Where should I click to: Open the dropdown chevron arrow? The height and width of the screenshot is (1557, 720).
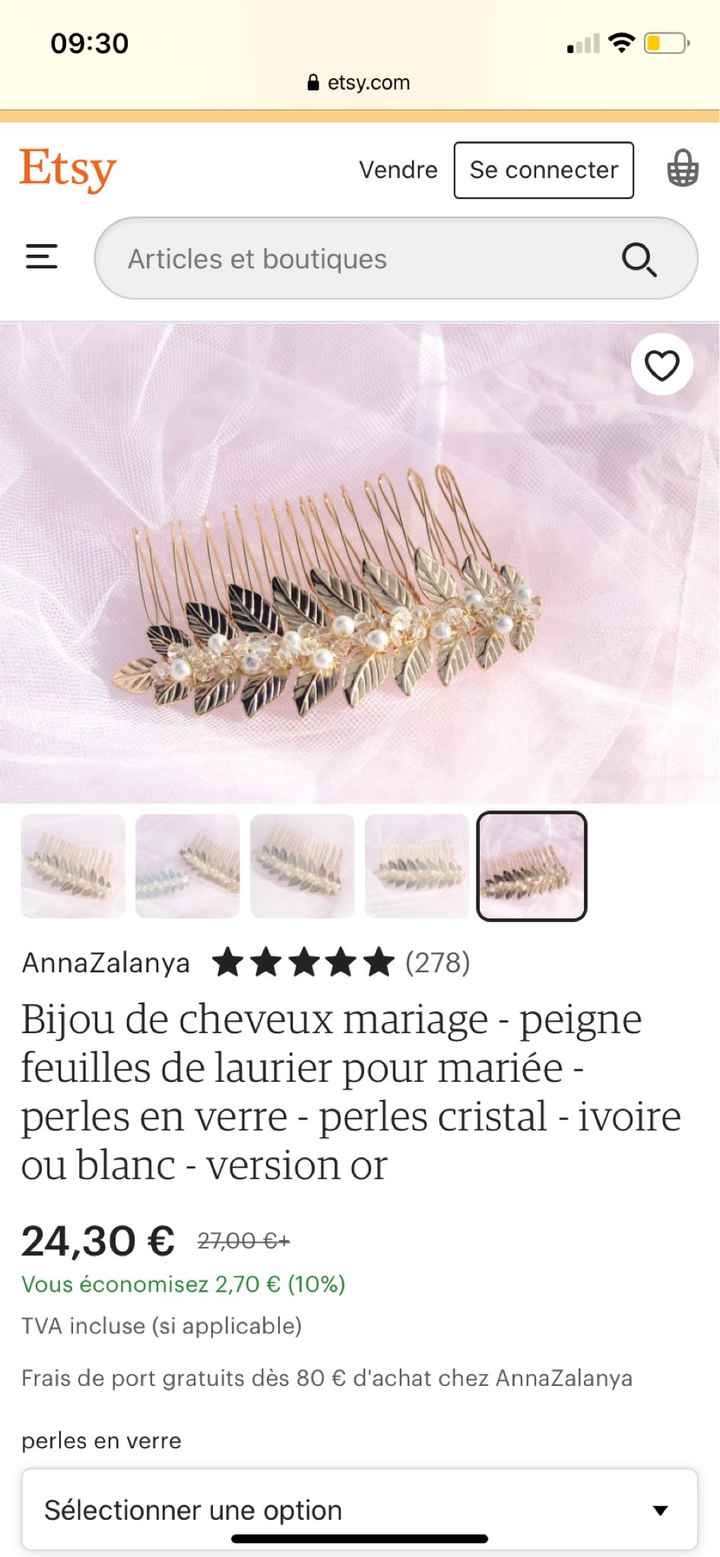click(x=660, y=1510)
